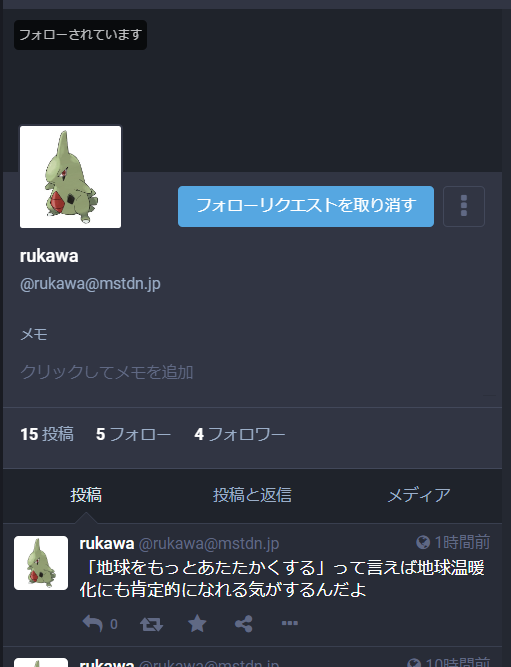Cancel the follow request (フォローリクエストを取り消す)

point(306,206)
